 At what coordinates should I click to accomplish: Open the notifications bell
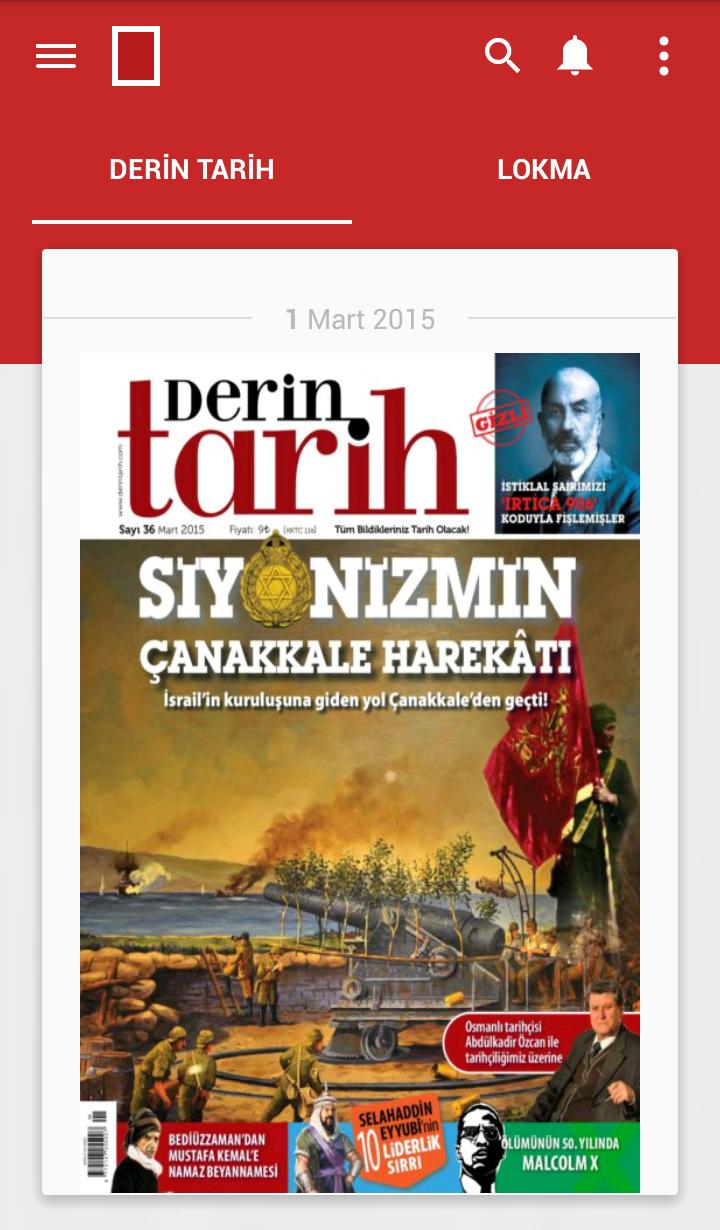(x=575, y=56)
